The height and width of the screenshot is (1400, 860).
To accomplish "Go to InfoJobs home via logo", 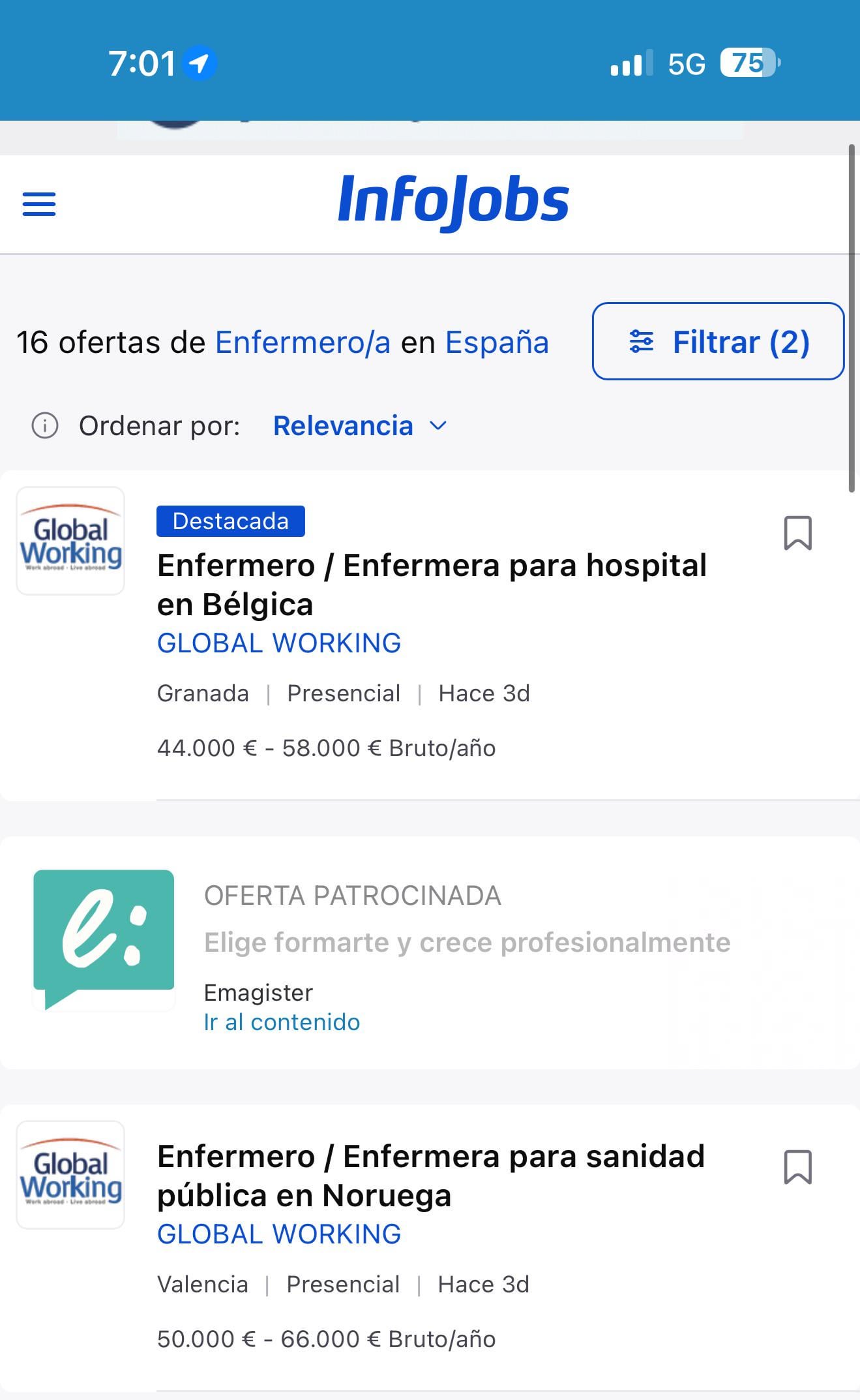I will 453,201.
